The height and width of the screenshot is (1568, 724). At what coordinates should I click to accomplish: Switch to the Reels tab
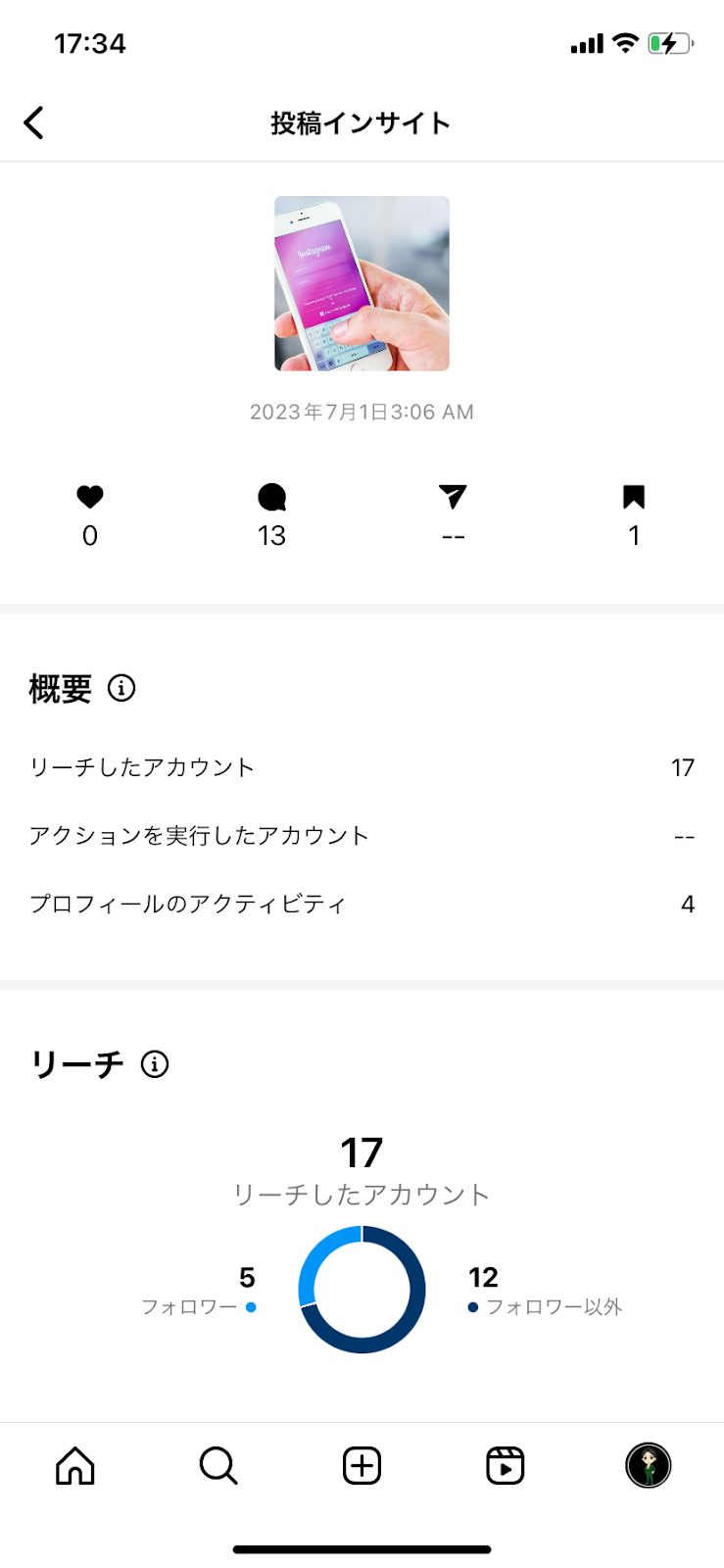(506, 1466)
